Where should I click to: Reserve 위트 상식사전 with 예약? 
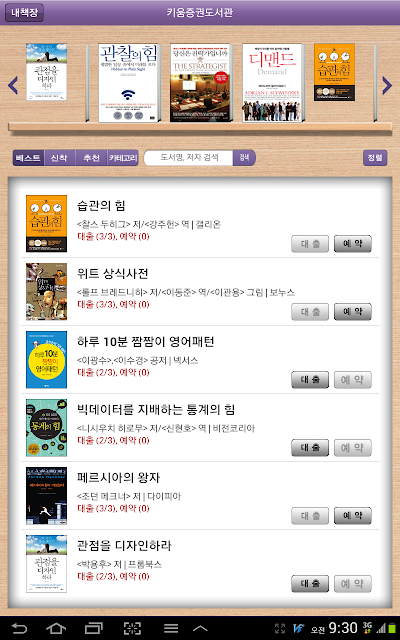coord(353,312)
